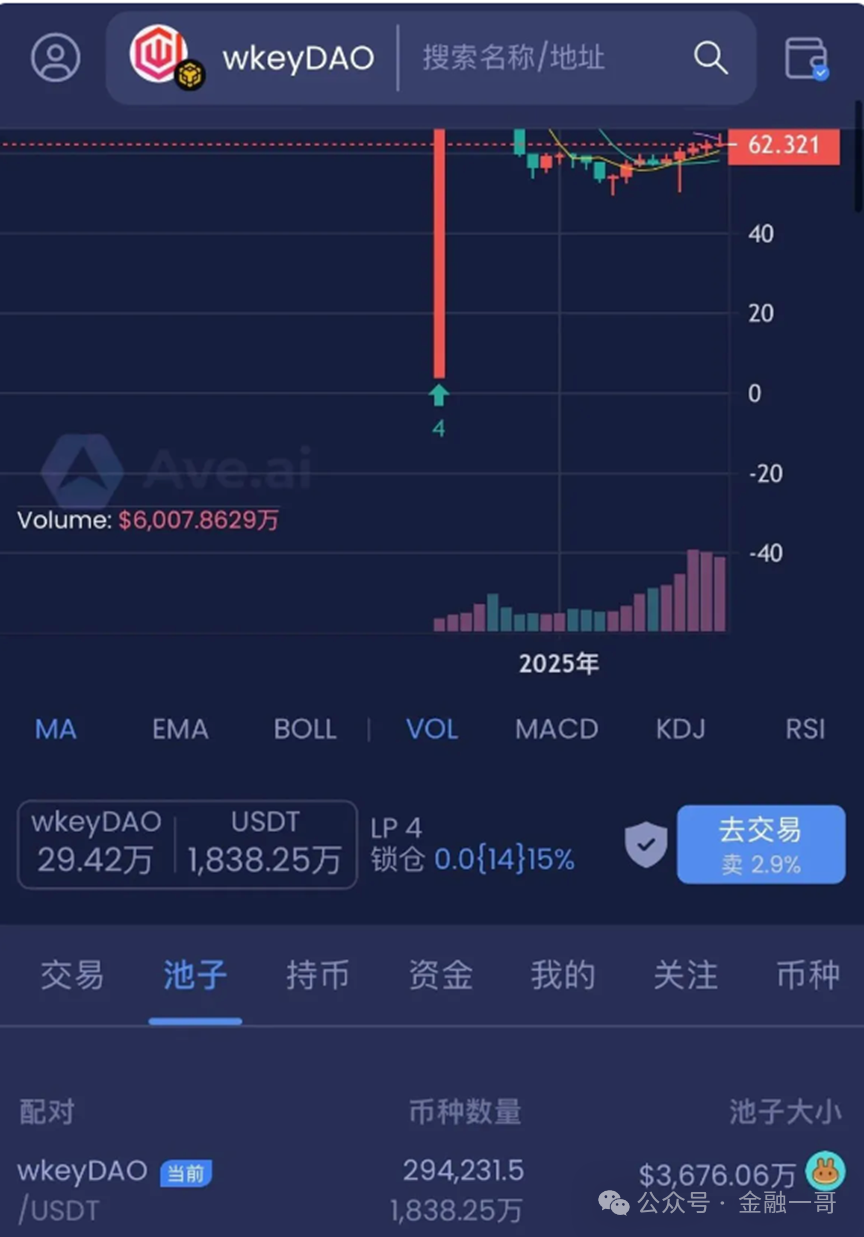
Task: Tap the 去交易 trade button
Action: pos(761,844)
